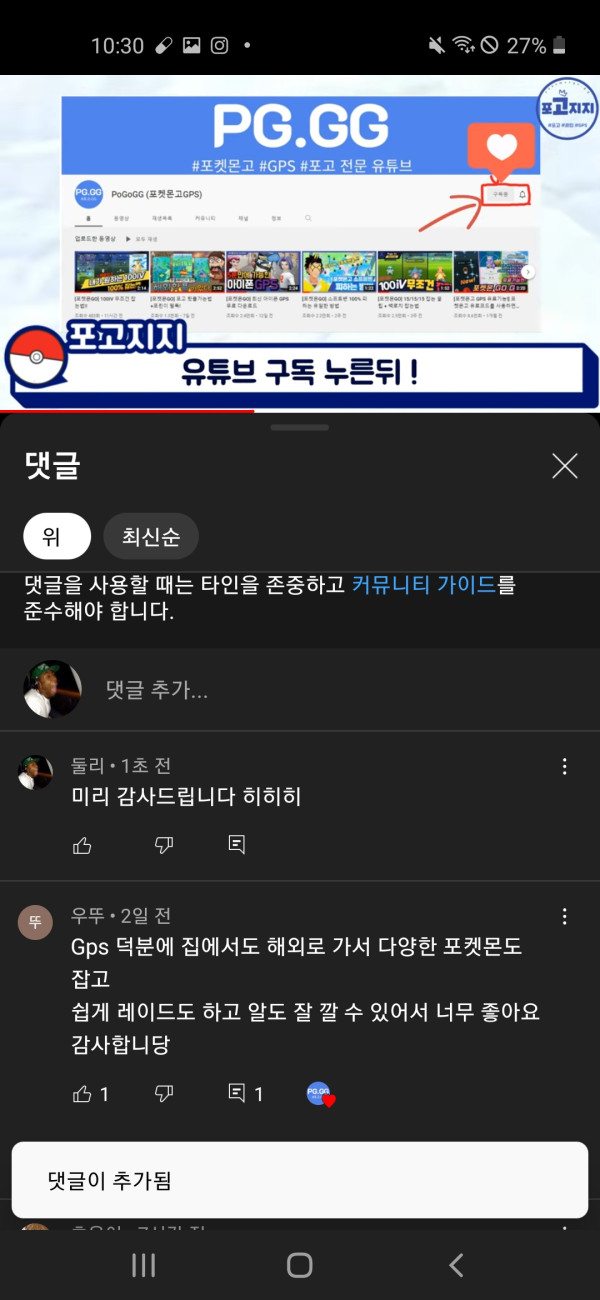Screen dimensions: 600x1300
Task: Switch to 최신순 sorting
Action: (x=151, y=537)
